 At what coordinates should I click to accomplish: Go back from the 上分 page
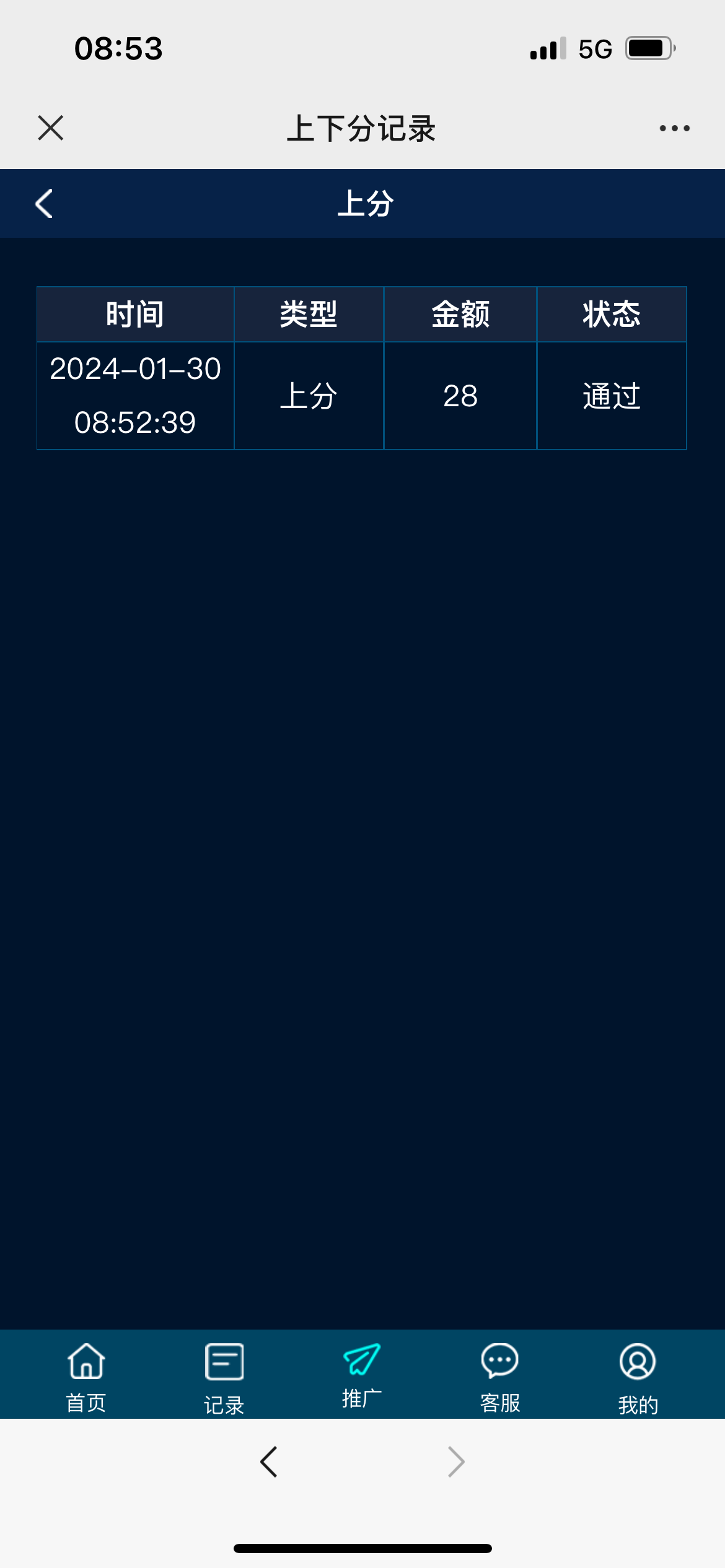point(44,204)
